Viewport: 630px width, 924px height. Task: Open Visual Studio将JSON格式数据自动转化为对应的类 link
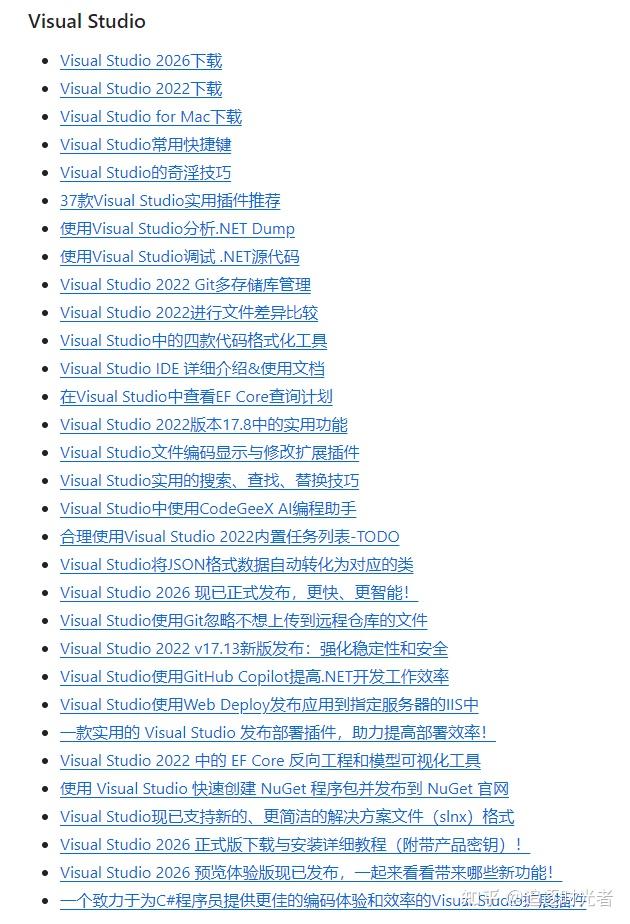pyautogui.click(x=236, y=565)
